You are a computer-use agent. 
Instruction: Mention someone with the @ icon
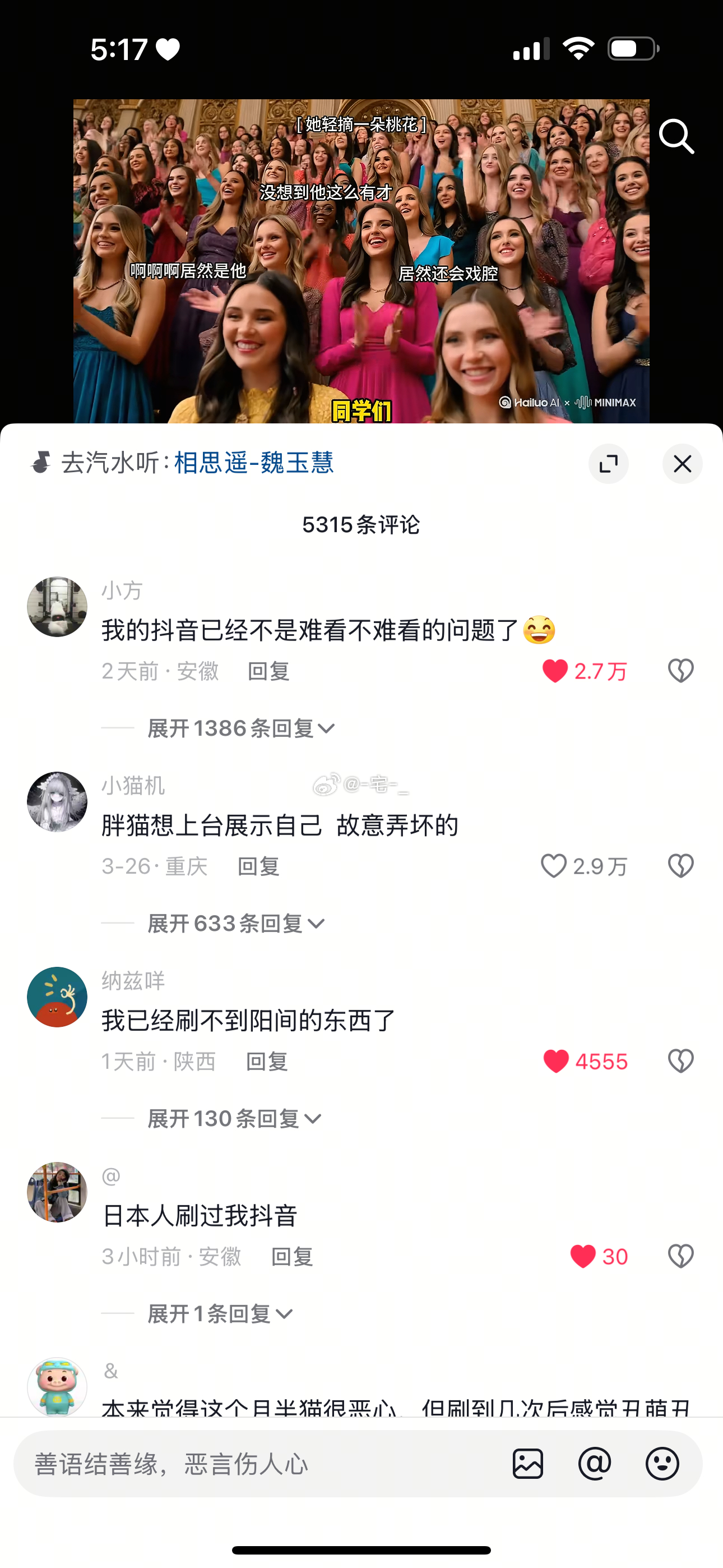coord(595,1463)
